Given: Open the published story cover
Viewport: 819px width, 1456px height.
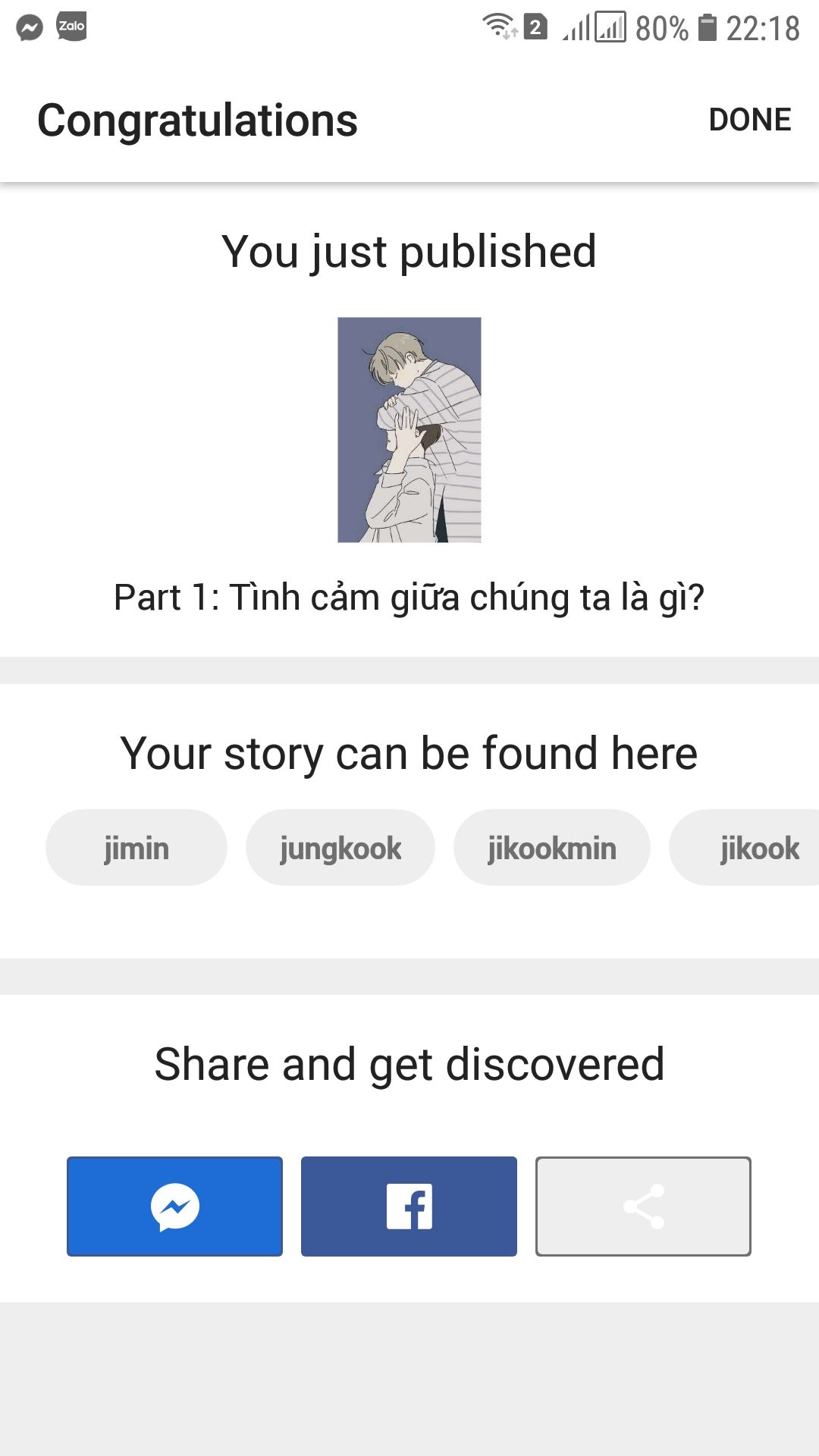Looking at the screenshot, I should click(409, 430).
